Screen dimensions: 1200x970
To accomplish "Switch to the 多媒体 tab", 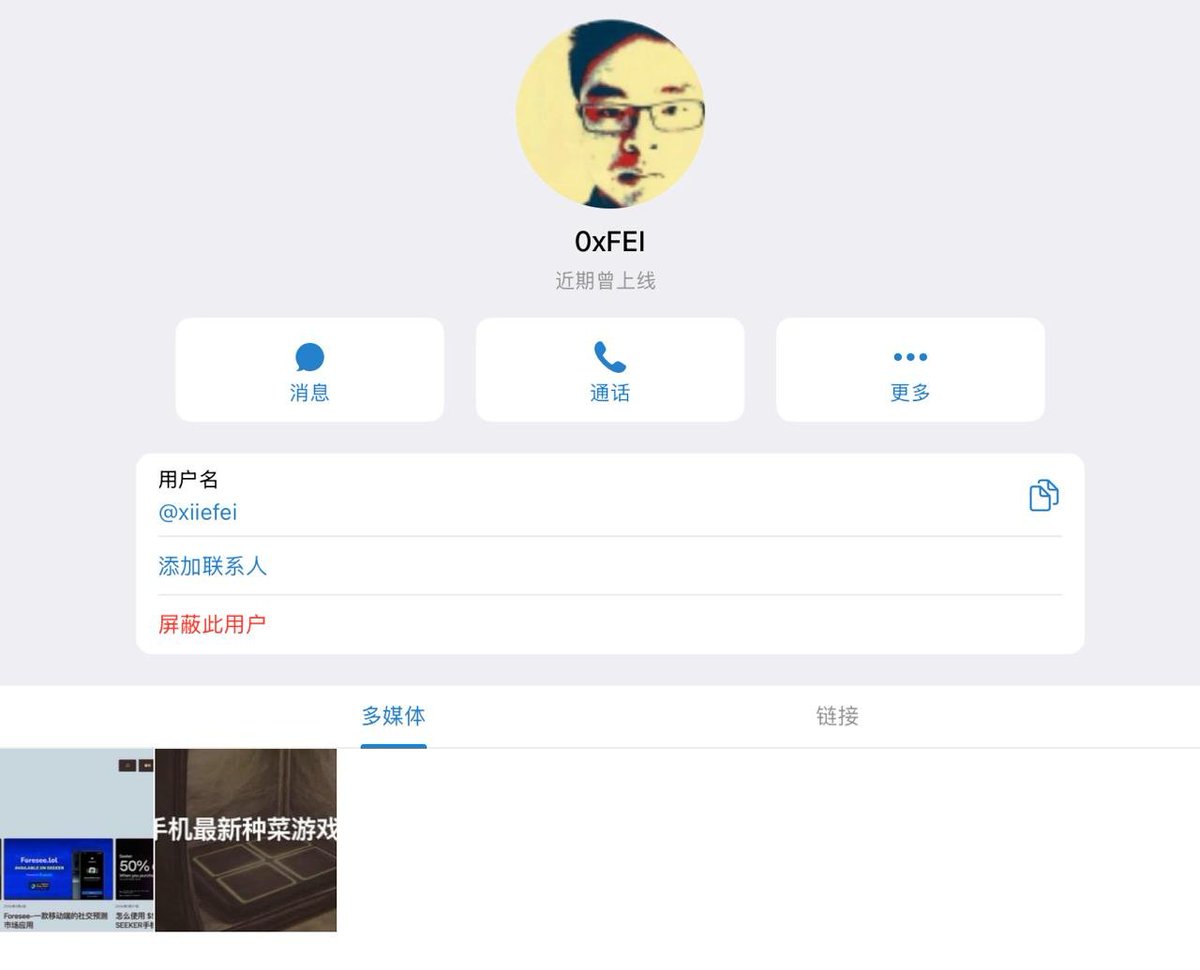I will tap(393, 716).
